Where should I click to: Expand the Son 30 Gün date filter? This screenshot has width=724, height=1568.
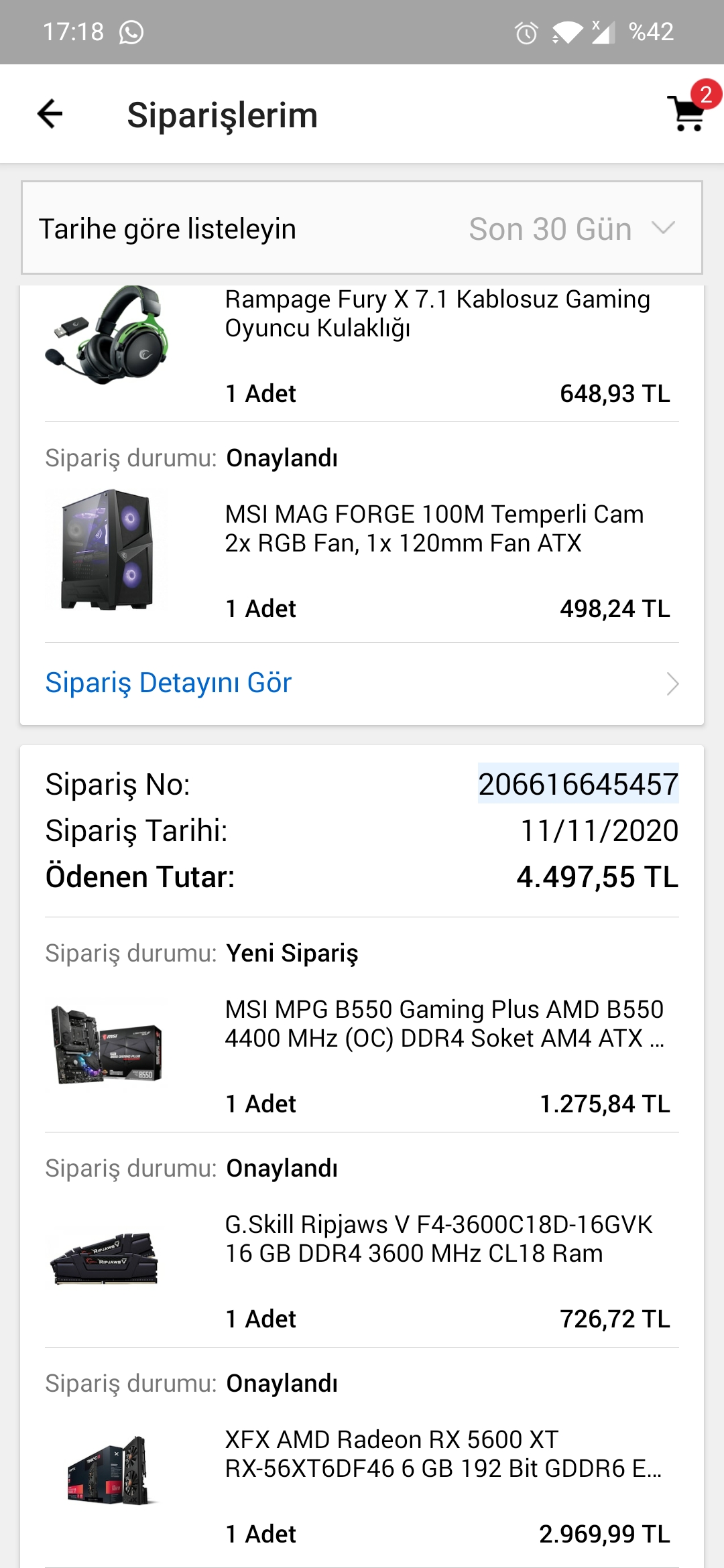[x=571, y=229]
